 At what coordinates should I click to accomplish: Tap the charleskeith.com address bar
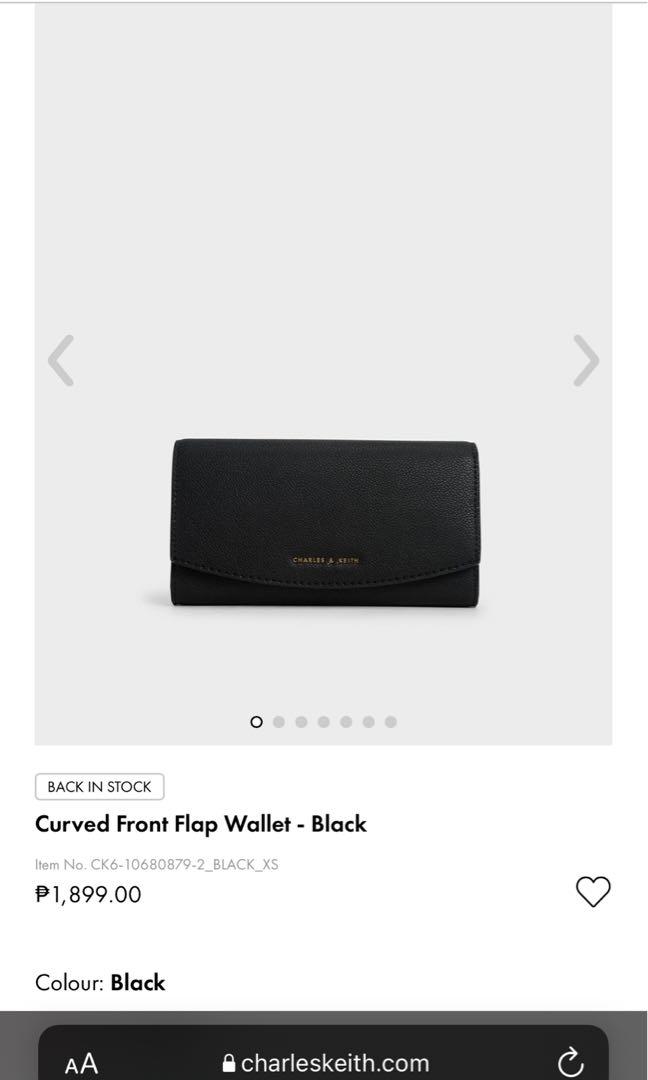326,1062
